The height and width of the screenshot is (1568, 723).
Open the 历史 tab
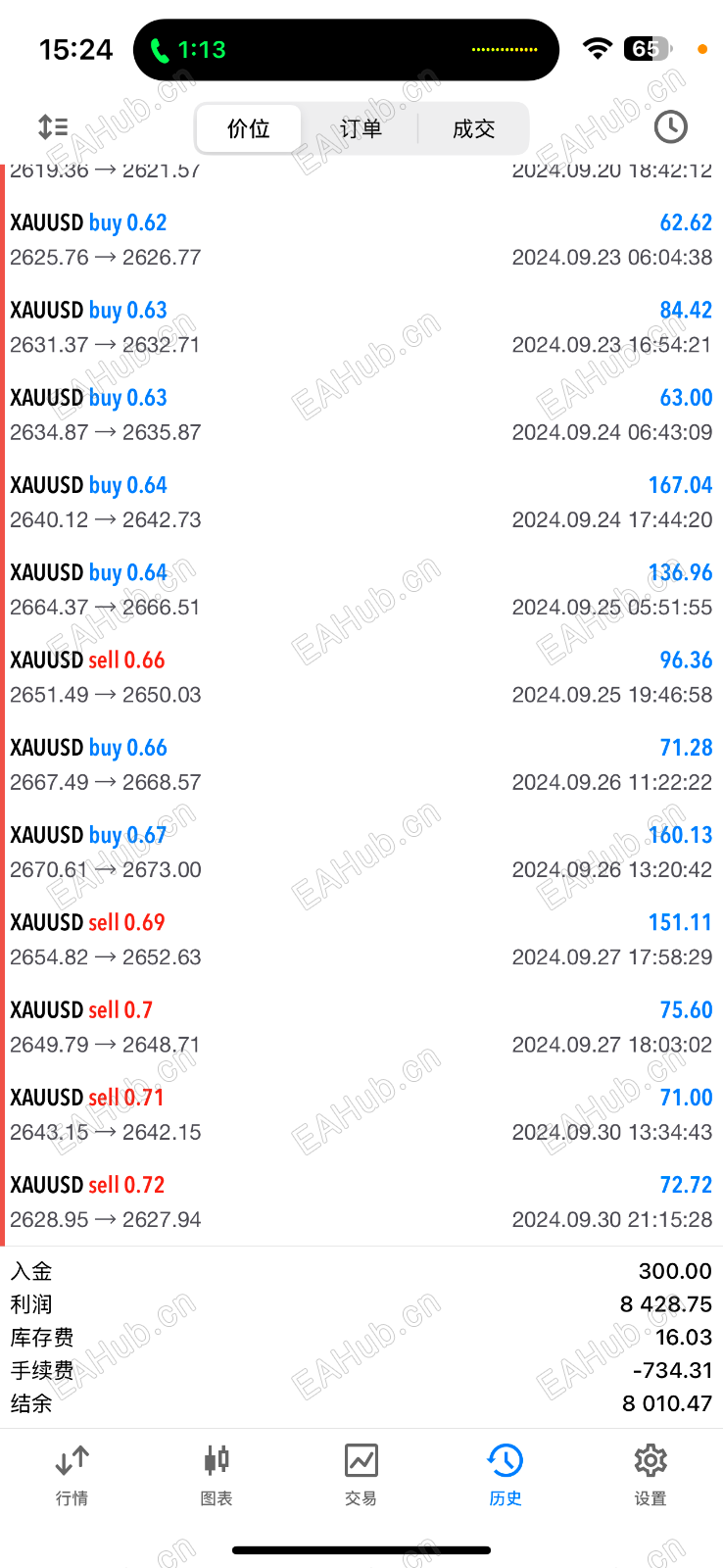[506, 1474]
